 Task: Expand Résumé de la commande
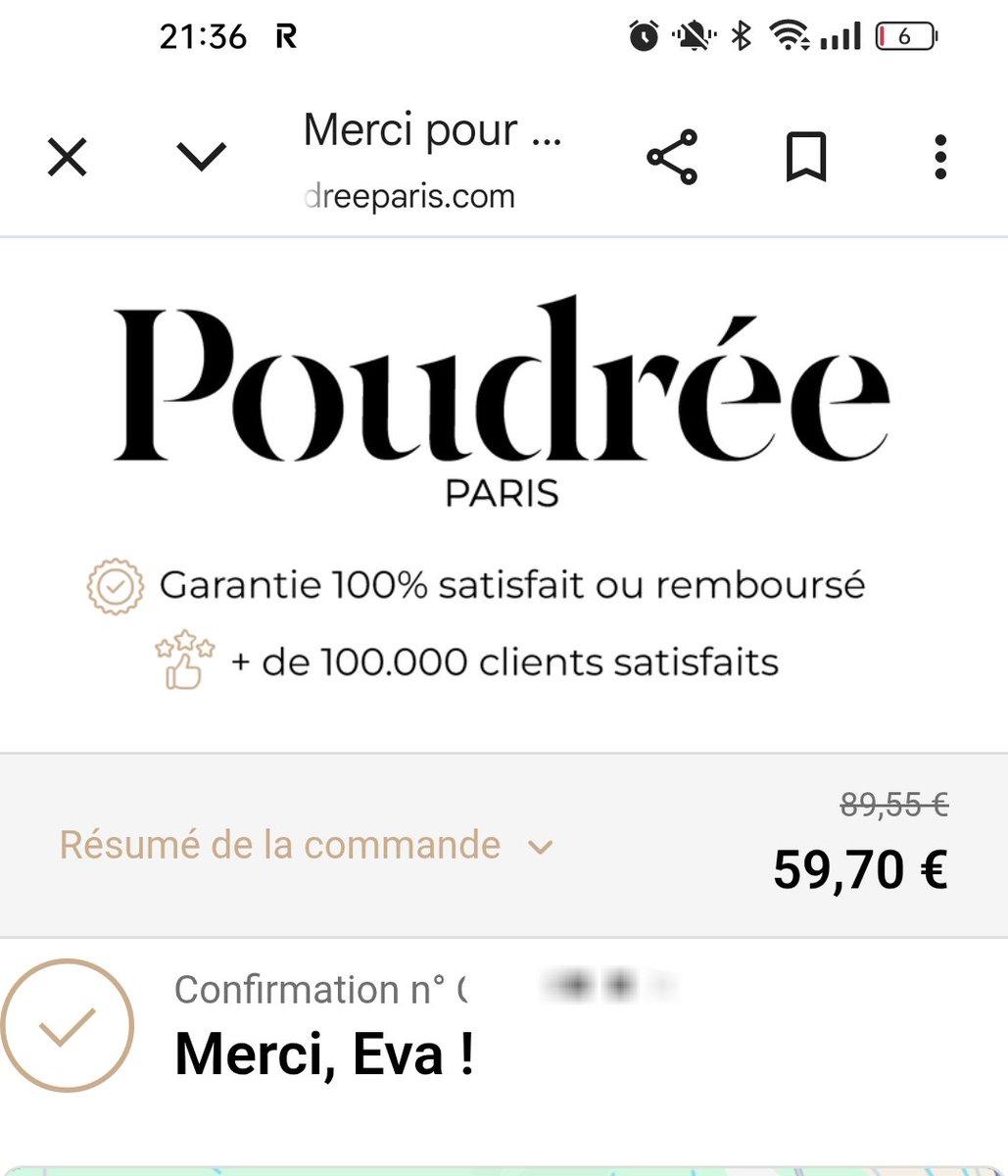tap(307, 845)
